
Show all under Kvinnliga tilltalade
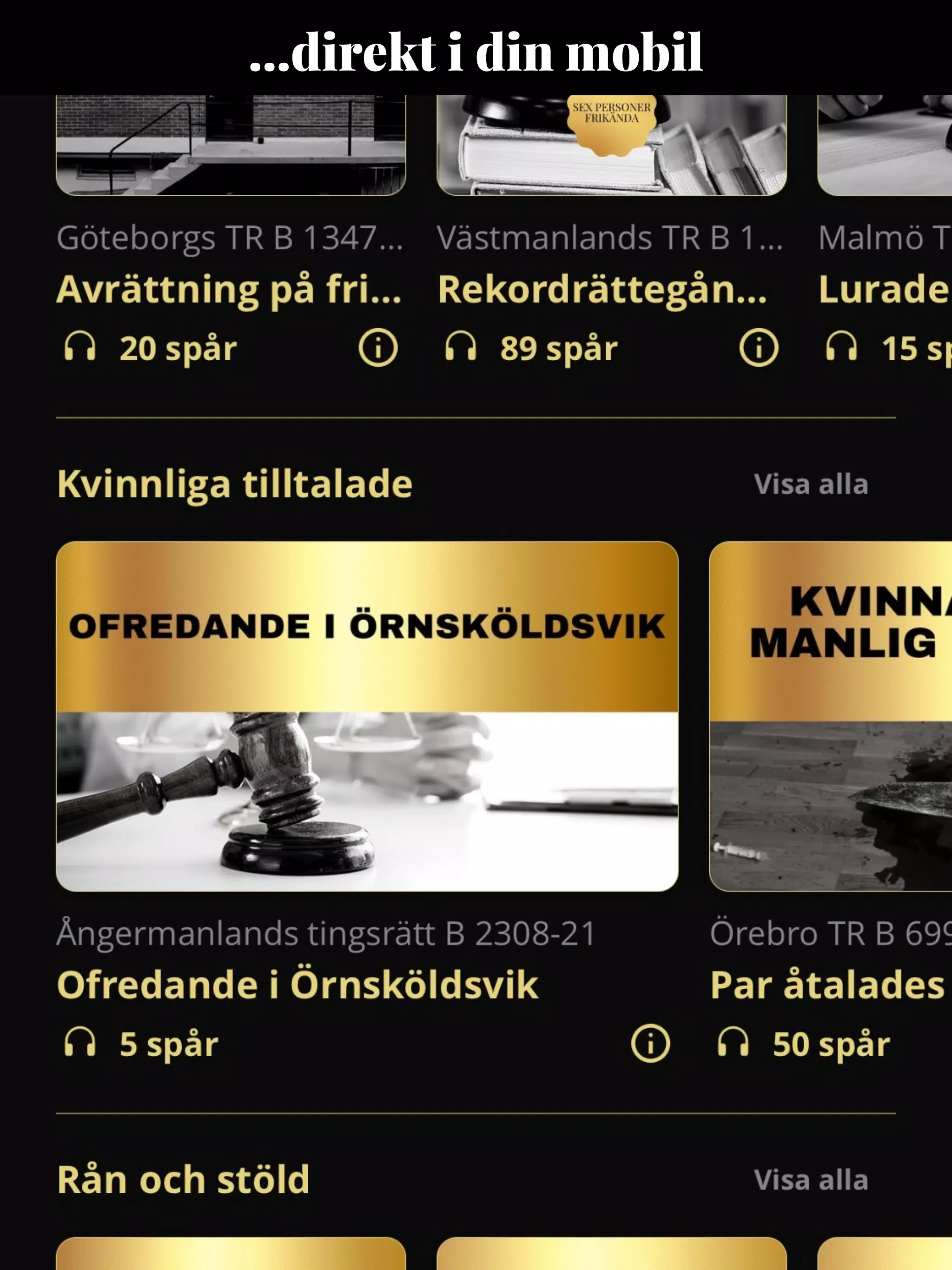tap(810, 484)
